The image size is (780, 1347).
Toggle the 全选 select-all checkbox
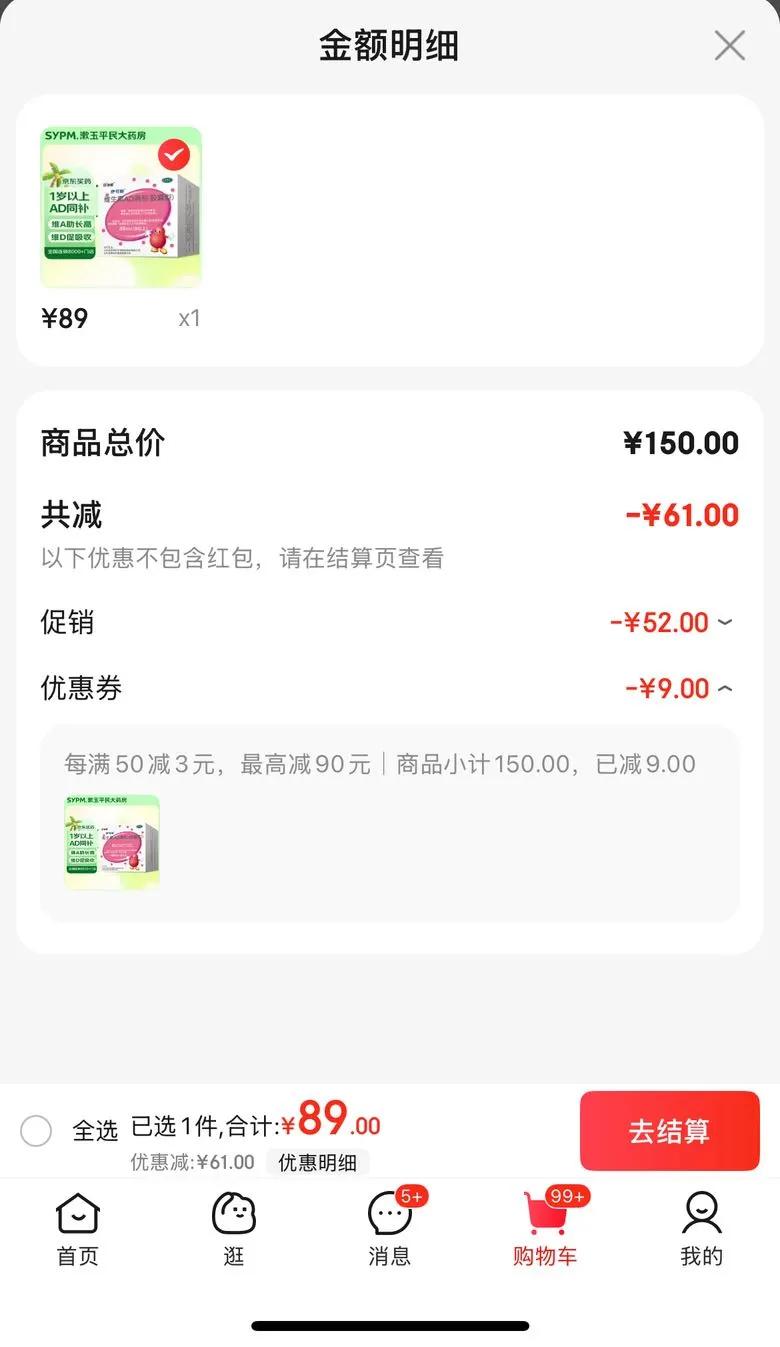(x=37, y=1131)
